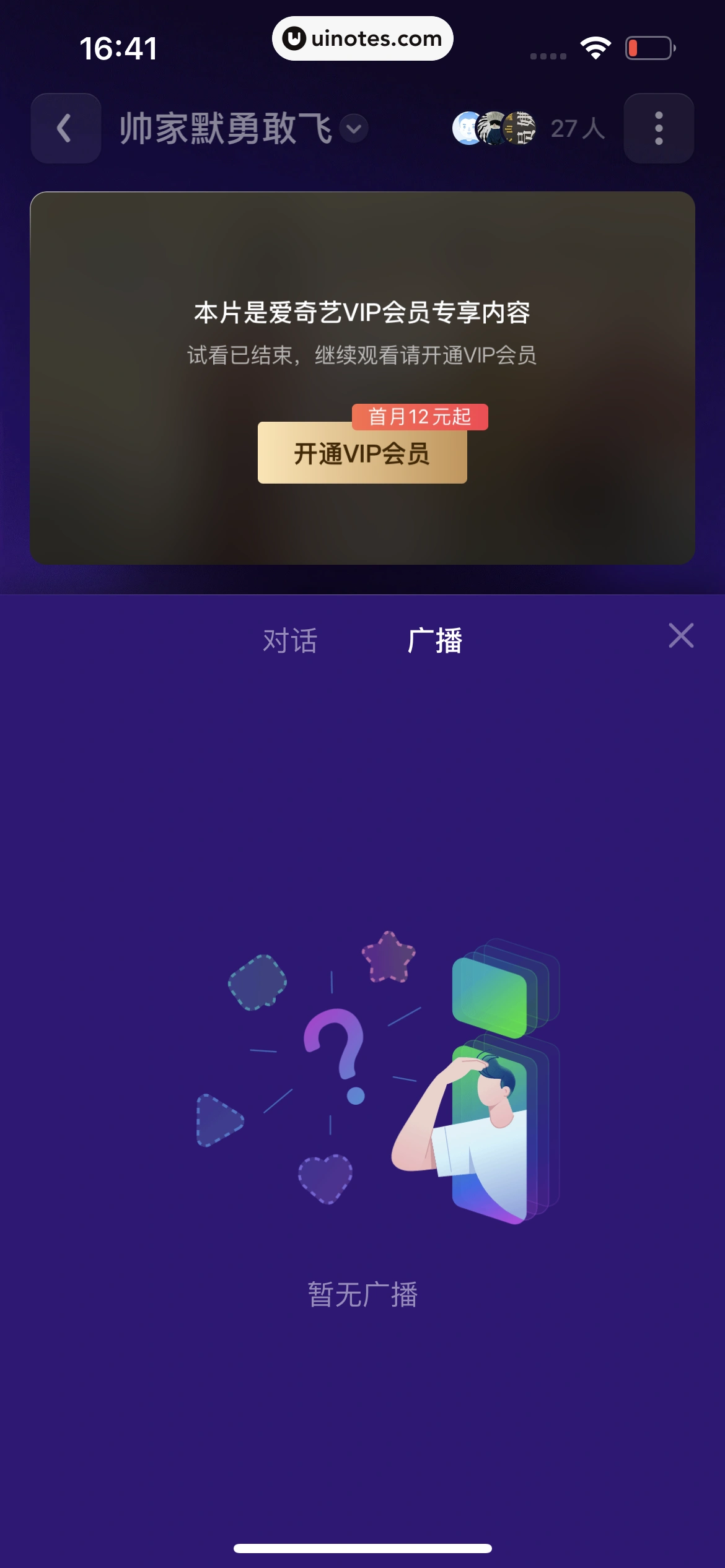Tap the low battery indicator
Screen dimensions: 725x1568
click(647, 46)
